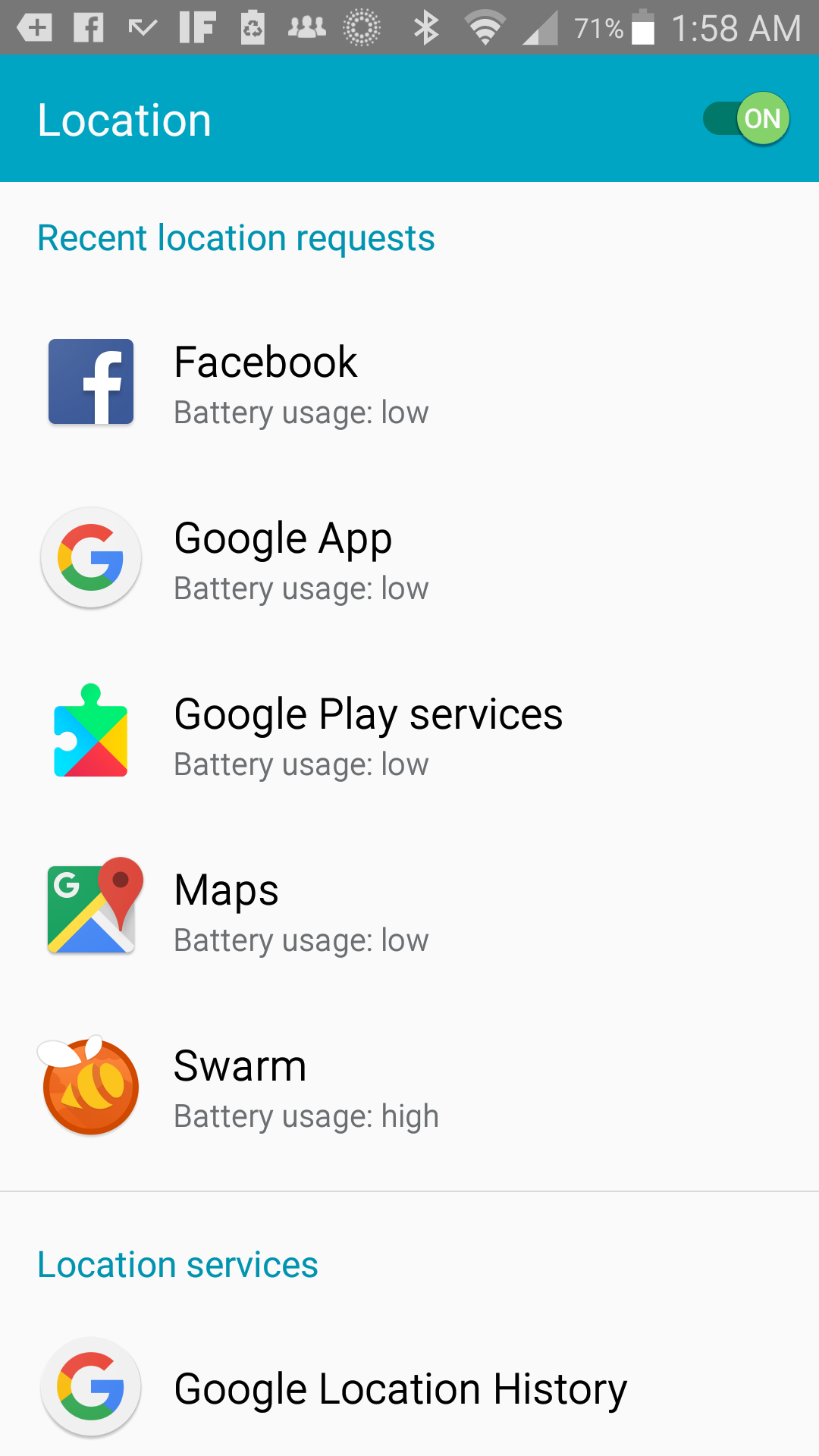Turn off the Location switch
Viewport: 819px width, 1456px height.
(x=746, y=119)
